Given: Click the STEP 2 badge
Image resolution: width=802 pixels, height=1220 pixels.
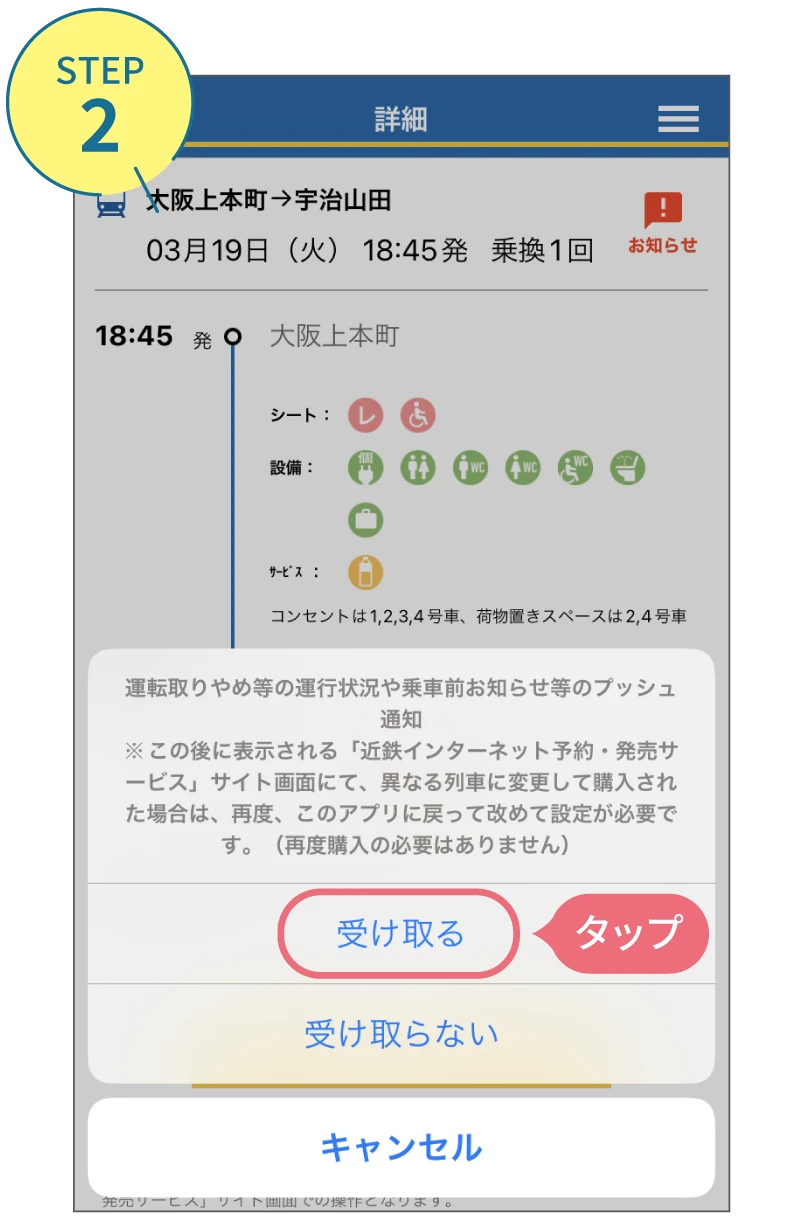Looking at the screenshot, I should coord(99,95).
